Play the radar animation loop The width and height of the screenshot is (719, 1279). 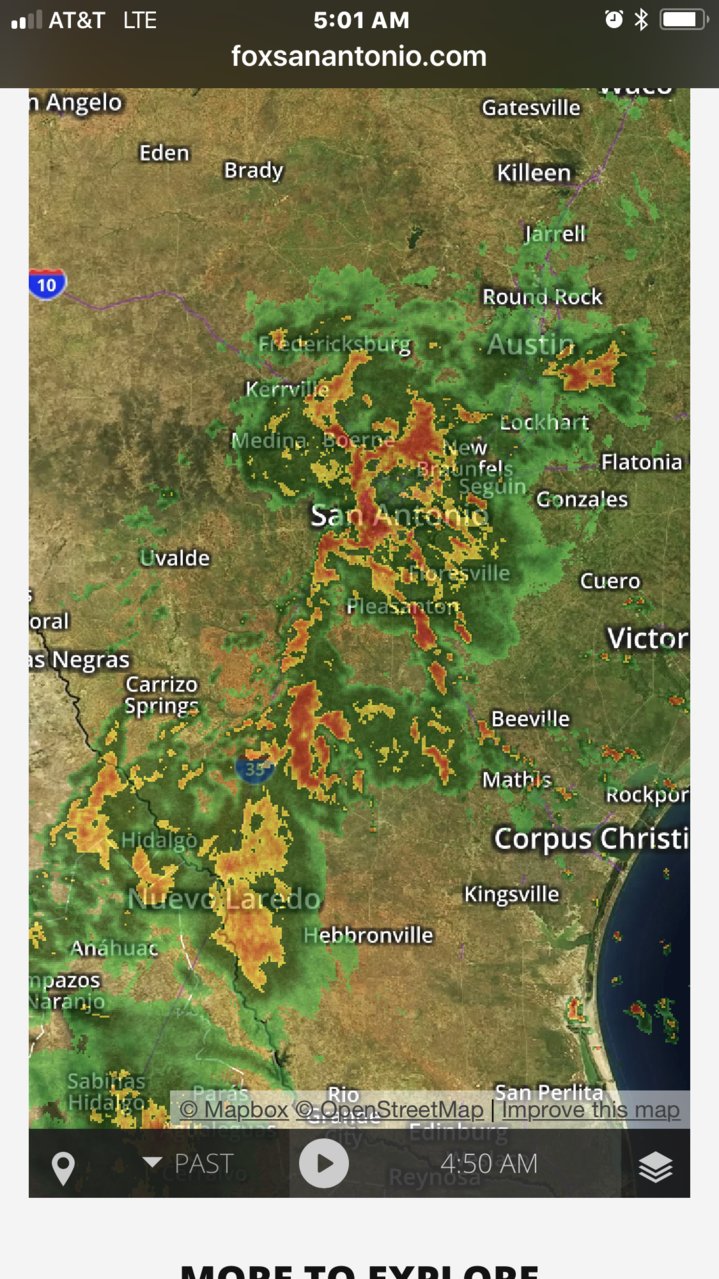(x=324, y=1164)
